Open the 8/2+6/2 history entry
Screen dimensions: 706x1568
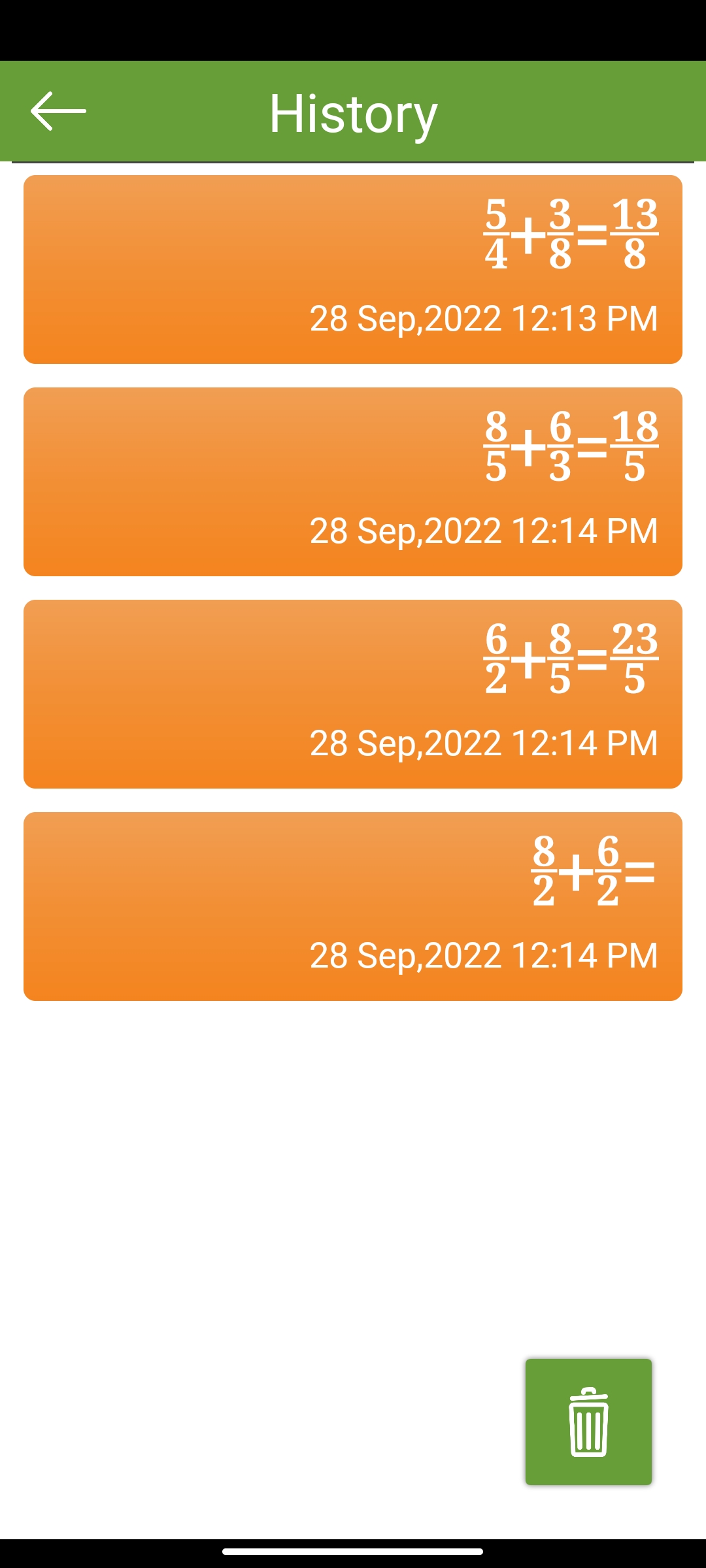(353, 906)
